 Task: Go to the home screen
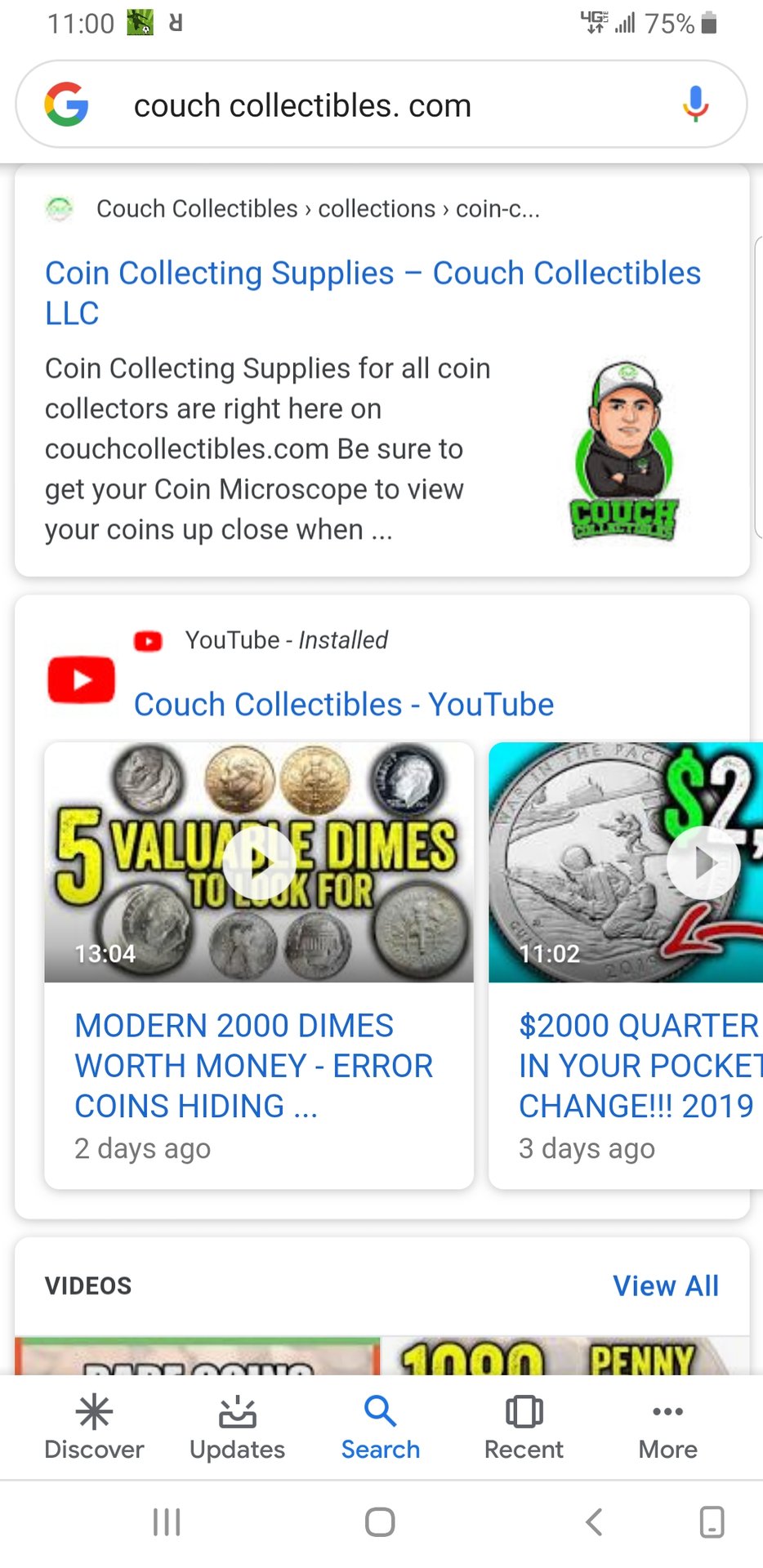point(380,1521)
